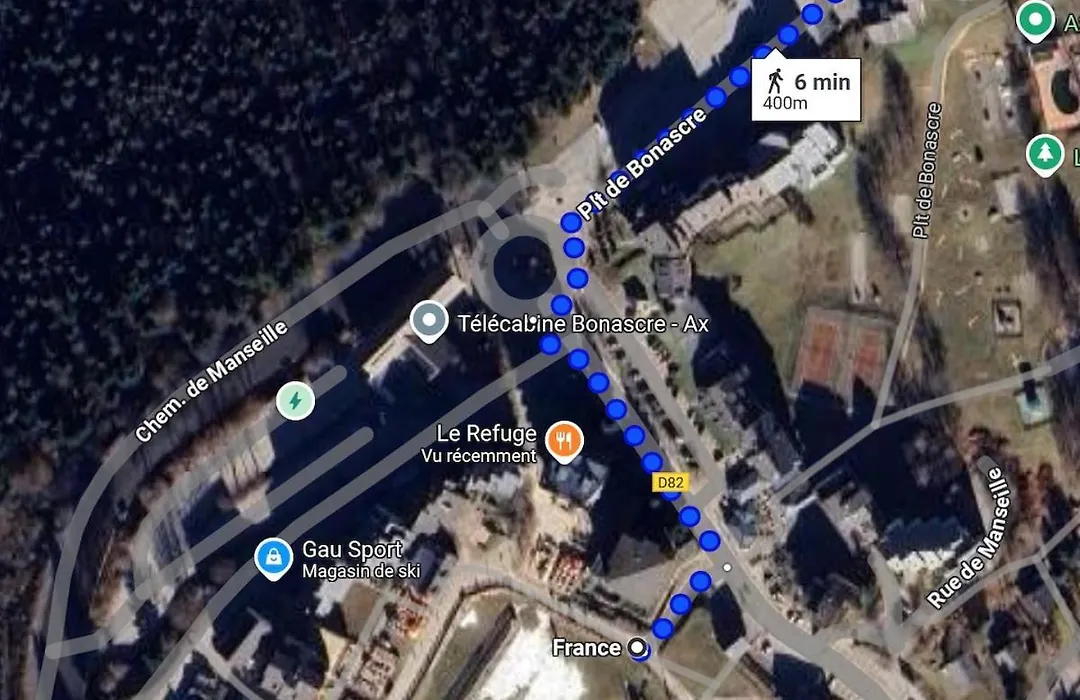Viewport: 1080px width, 700px height.
Task: Tap the France destination marker
Action: point(639,649)
